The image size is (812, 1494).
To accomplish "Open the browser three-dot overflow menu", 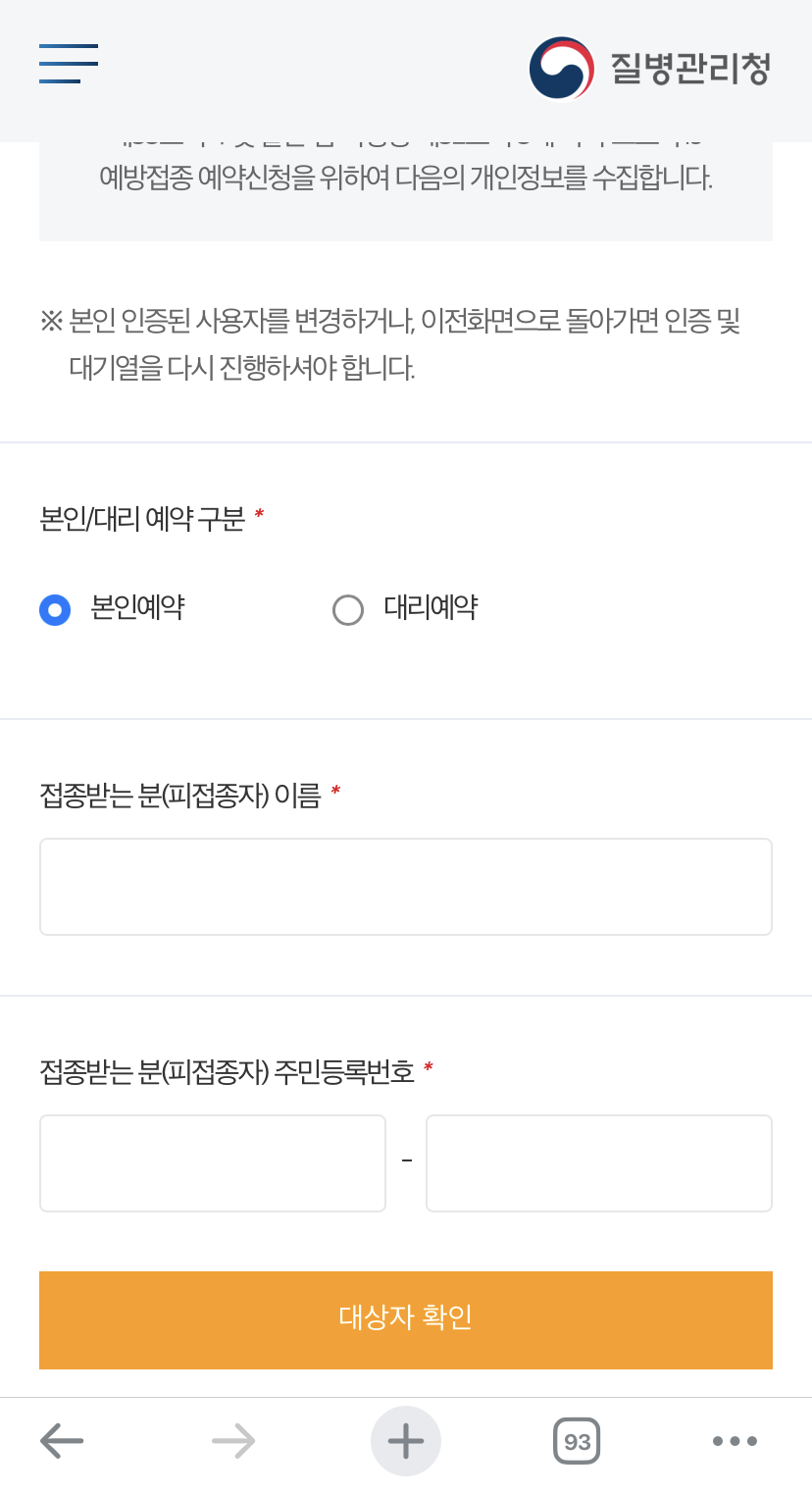I will (x=735, y=1440).
